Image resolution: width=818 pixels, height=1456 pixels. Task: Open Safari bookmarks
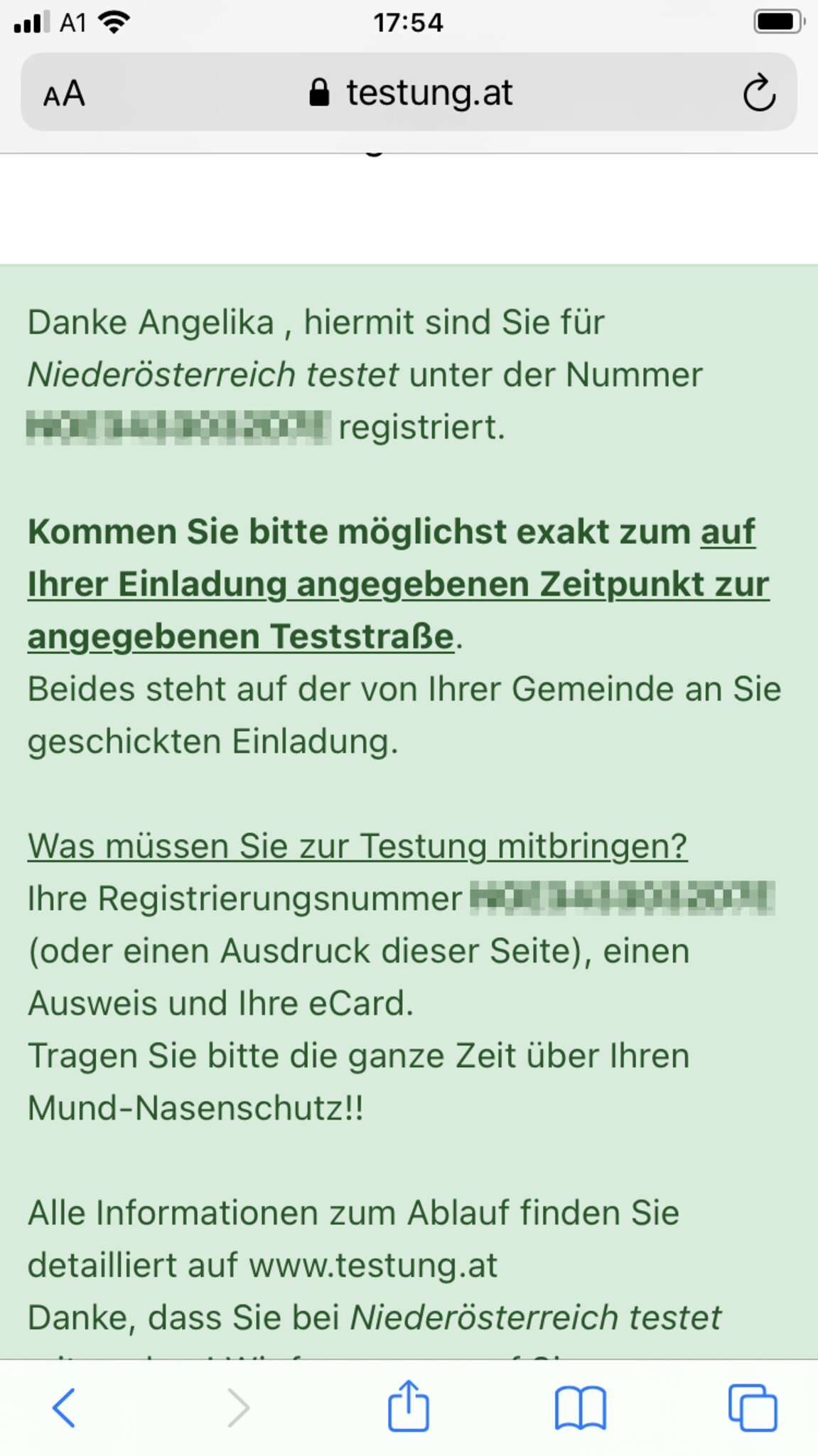580,1407
